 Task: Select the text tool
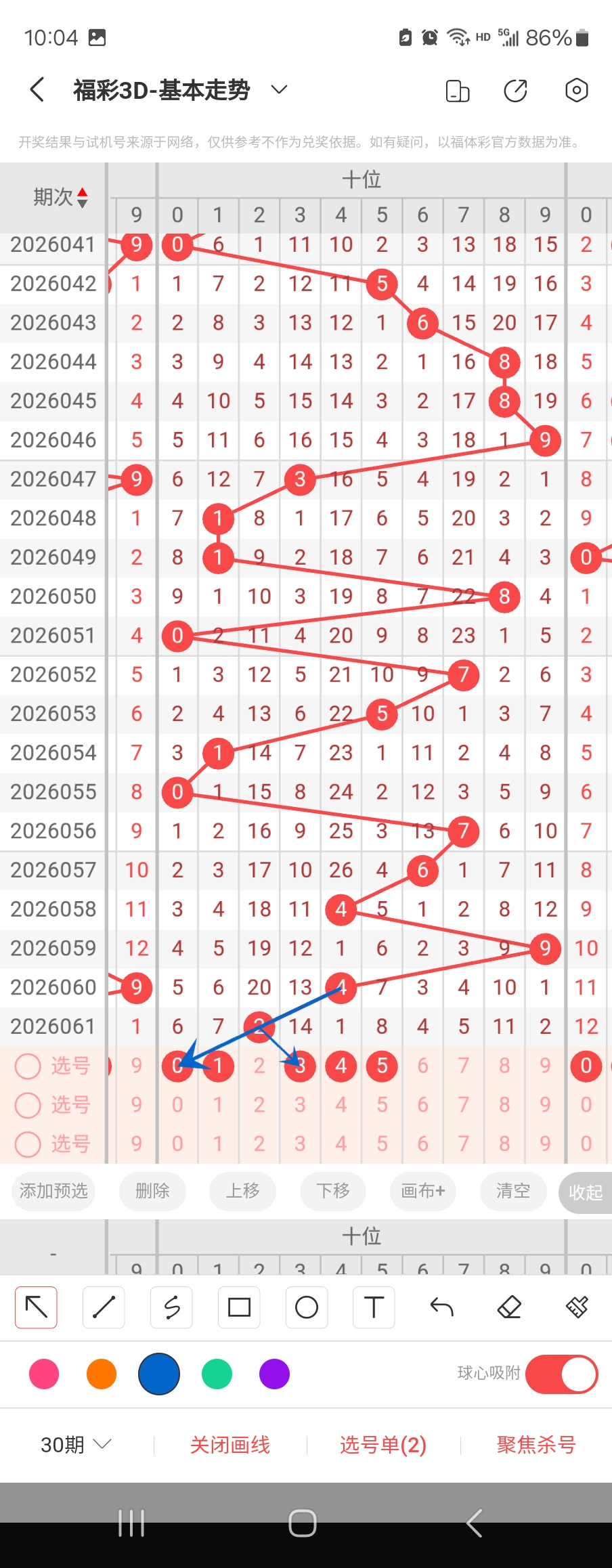(x=374, y=1307)
